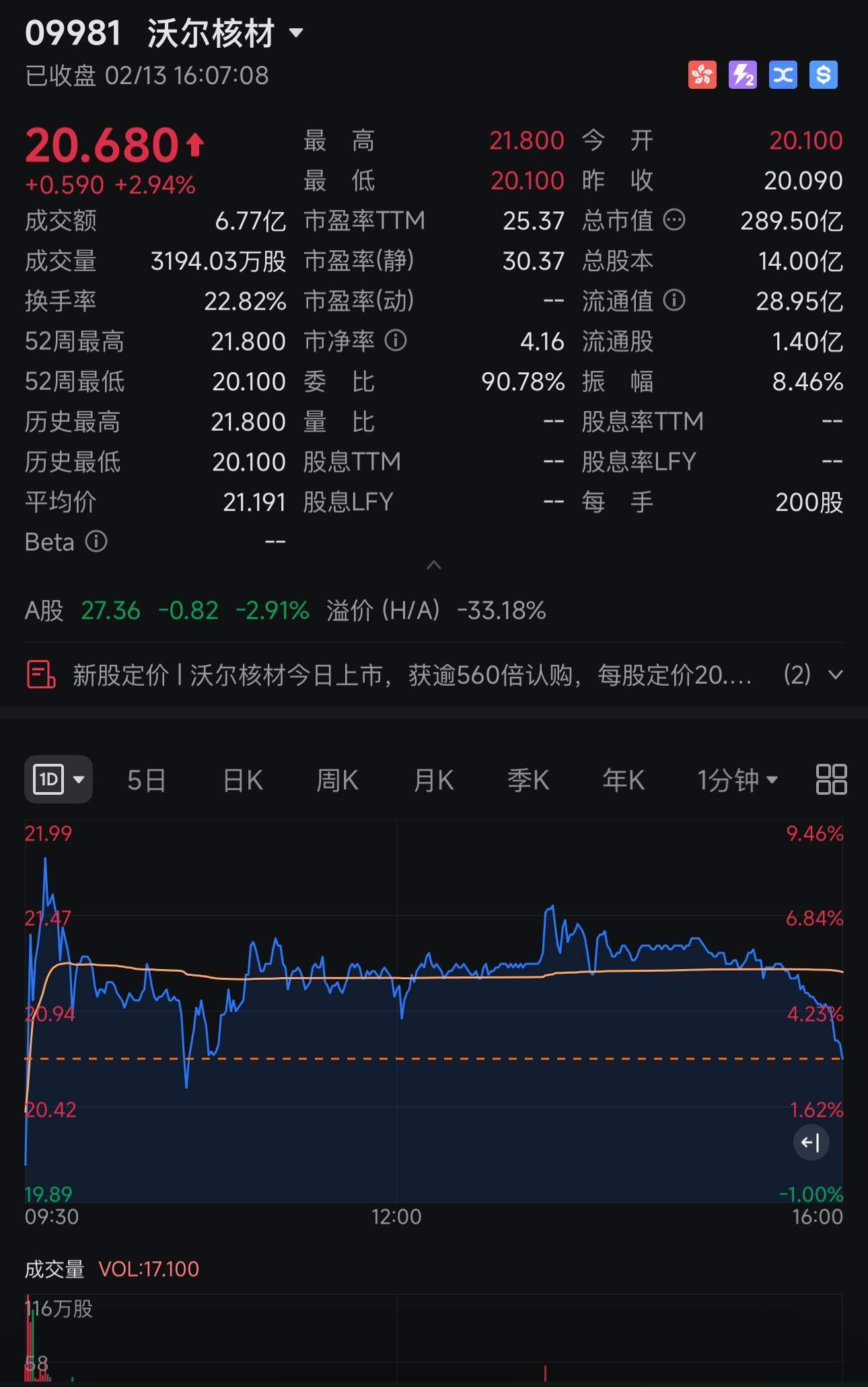
Task: Open the chart layout grid settings
Action: (x=831, y=780)
